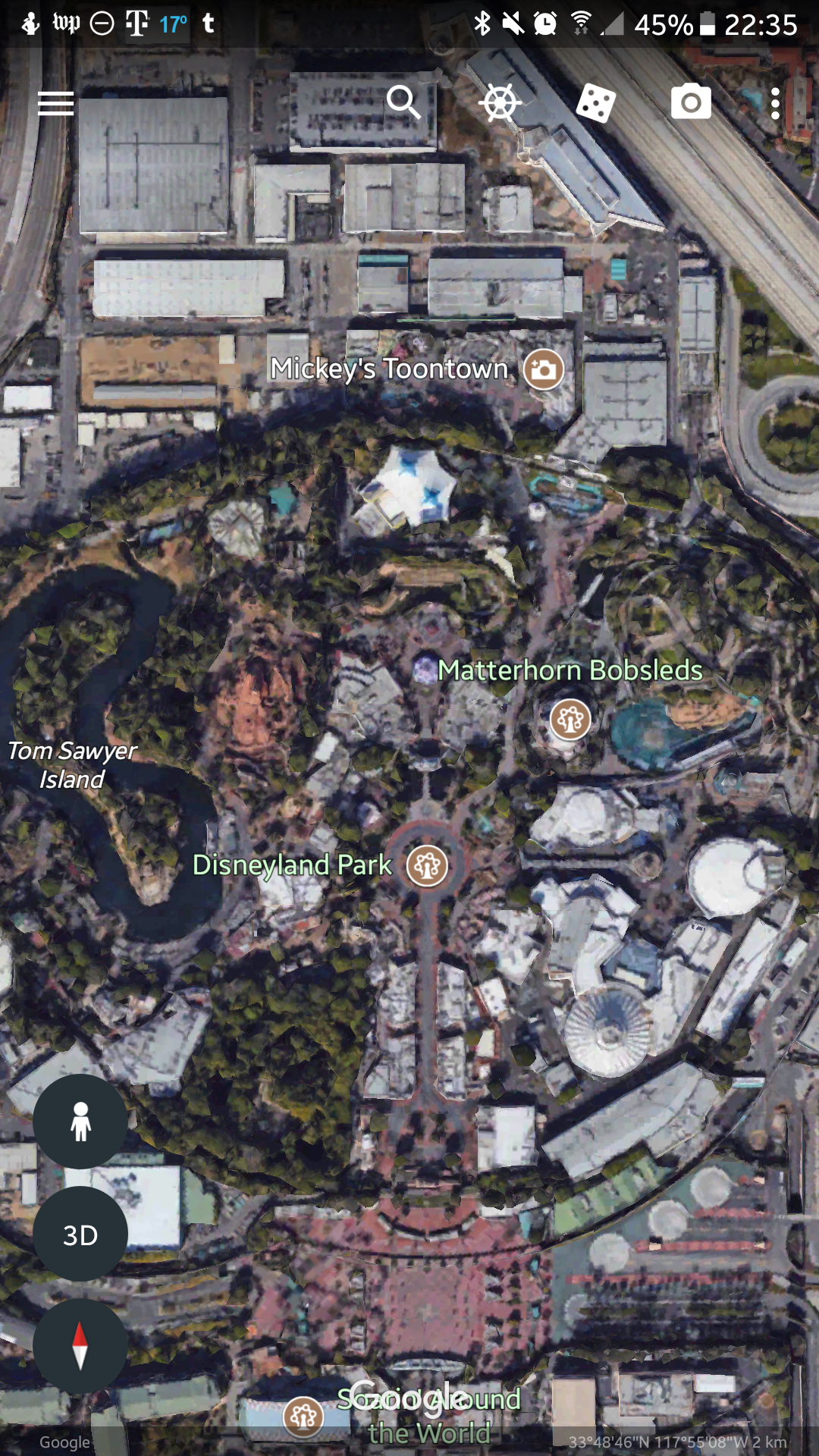Open the Soarin' Around the World marker
Image resolution: width=819 pixels, height=1456 pixels.
click(x=303, y=1416)
